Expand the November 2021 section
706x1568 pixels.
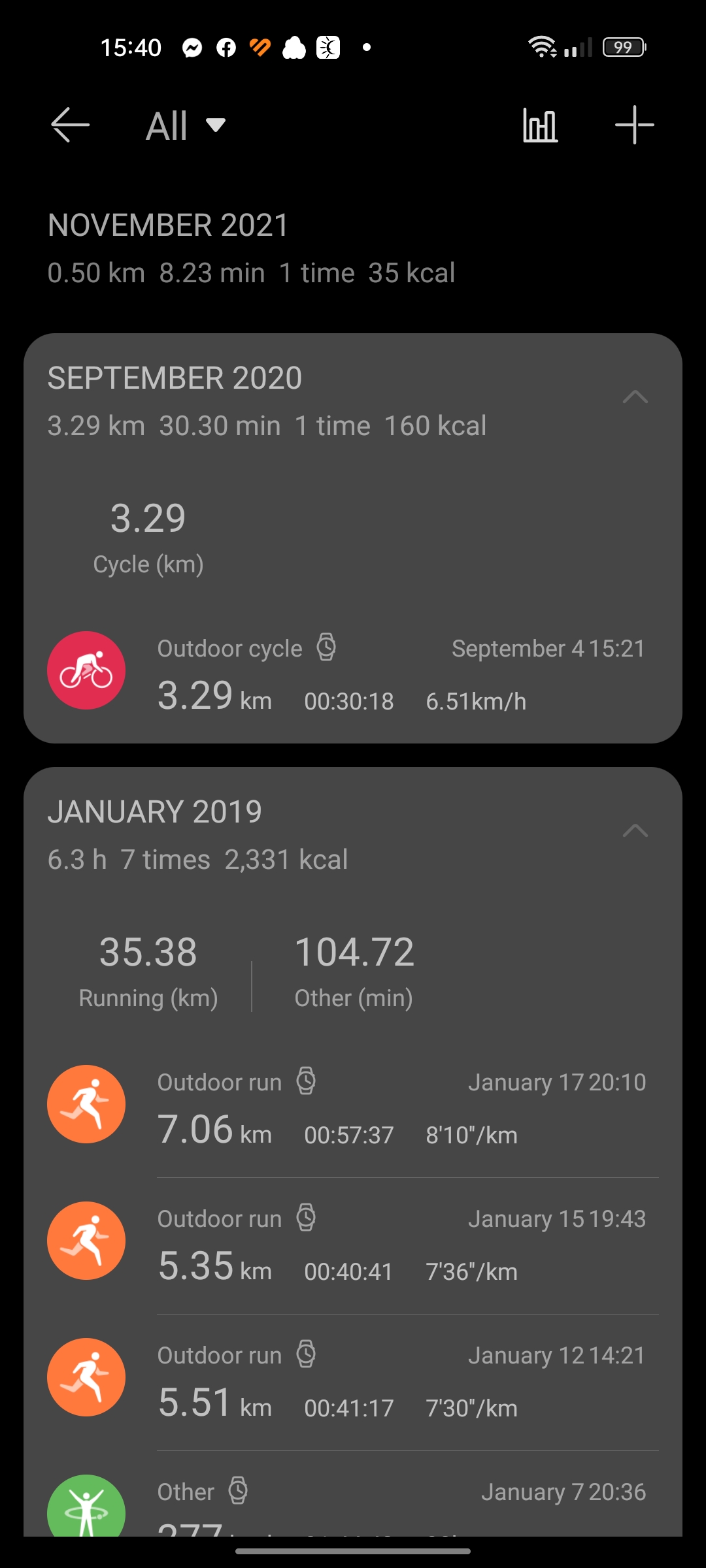353,248
